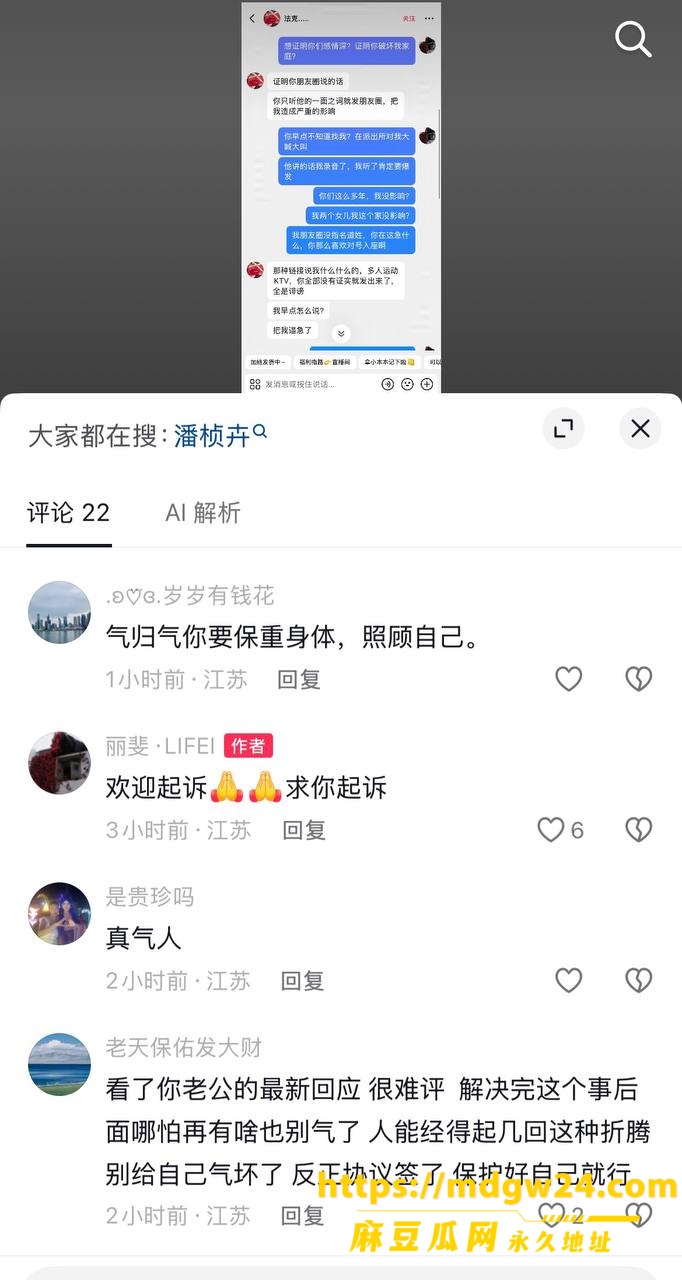Dislike the comment by 岁岁有钱花

(638, 679)
